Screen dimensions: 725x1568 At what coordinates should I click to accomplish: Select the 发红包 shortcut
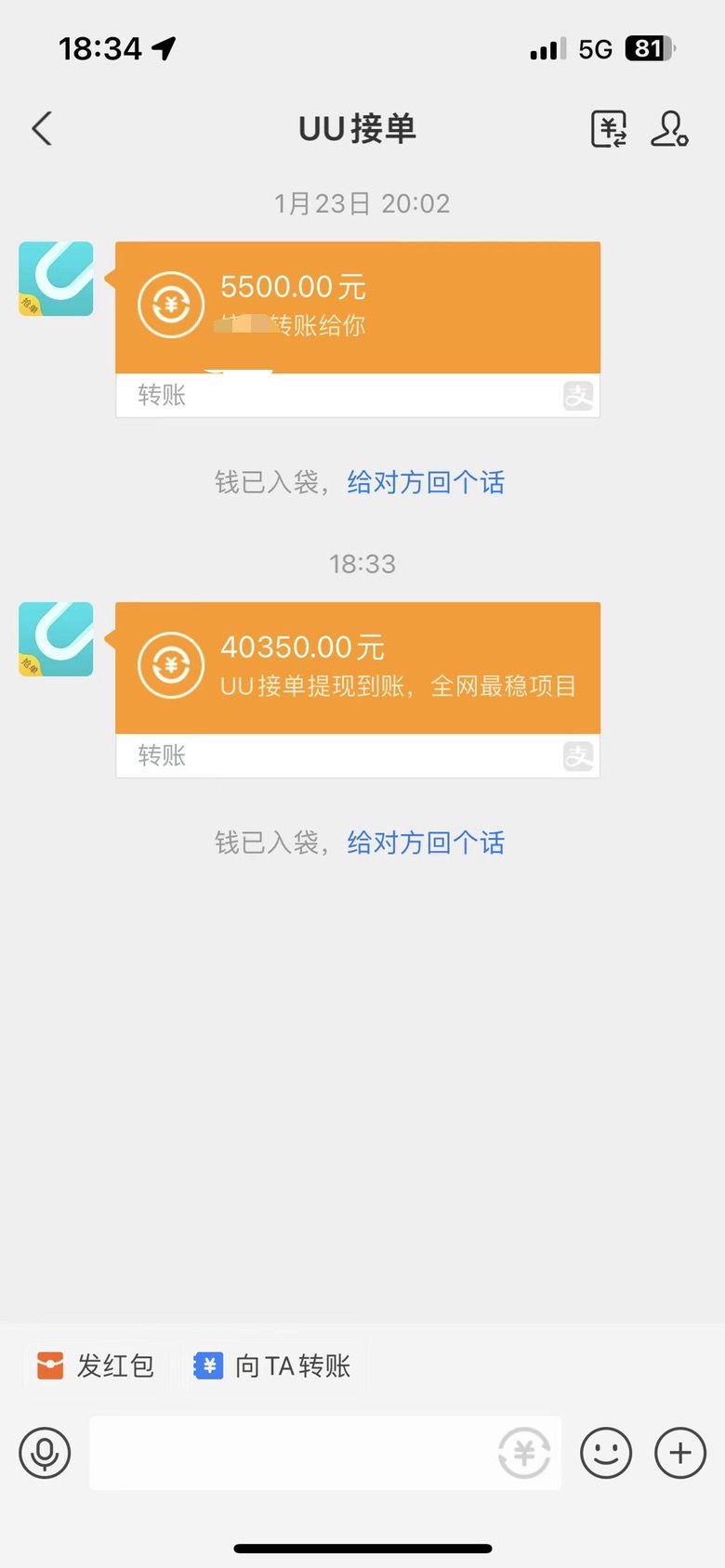click(x=96, y=1365)
